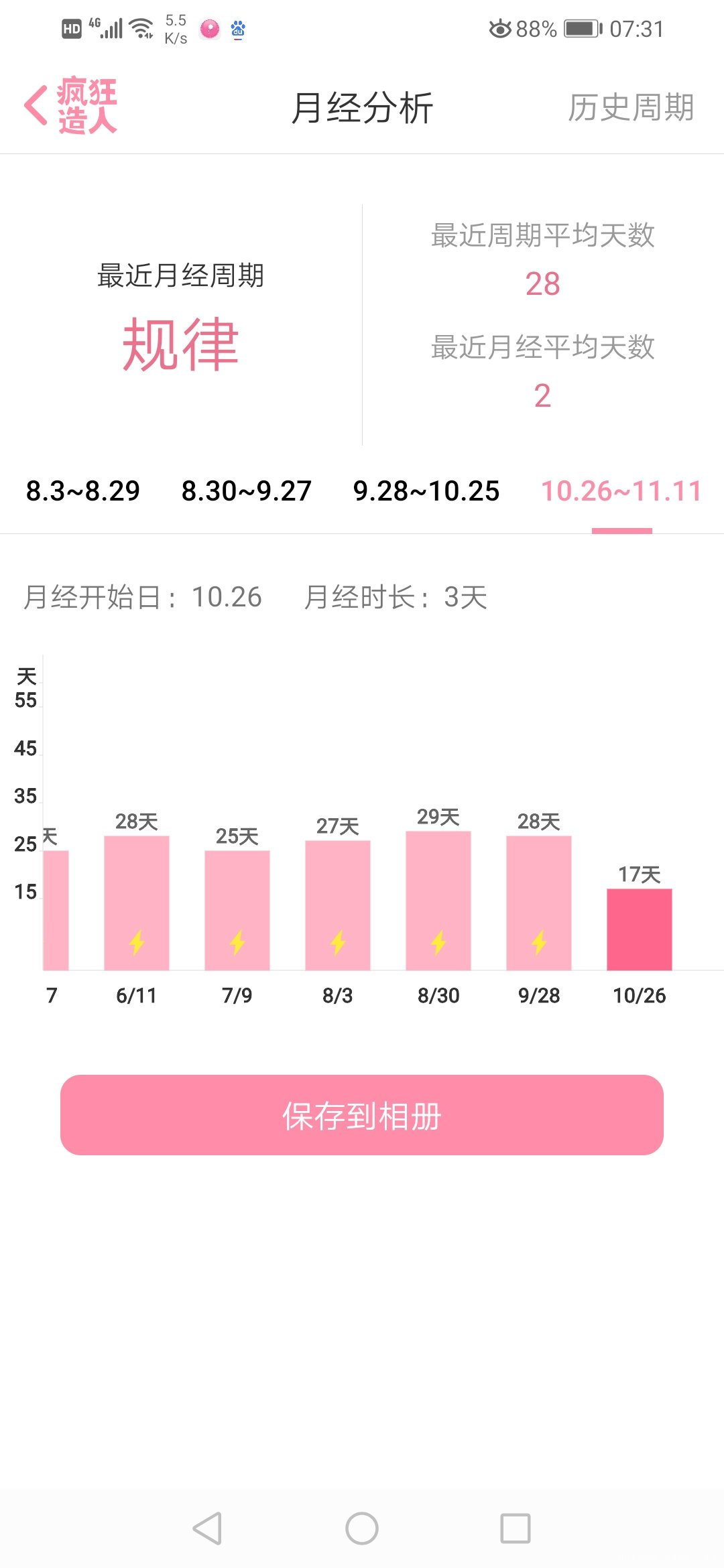
Task: Tap the lightning icon on the 6/11 bar
Action: pyautogui.click(x=137, y=941)
